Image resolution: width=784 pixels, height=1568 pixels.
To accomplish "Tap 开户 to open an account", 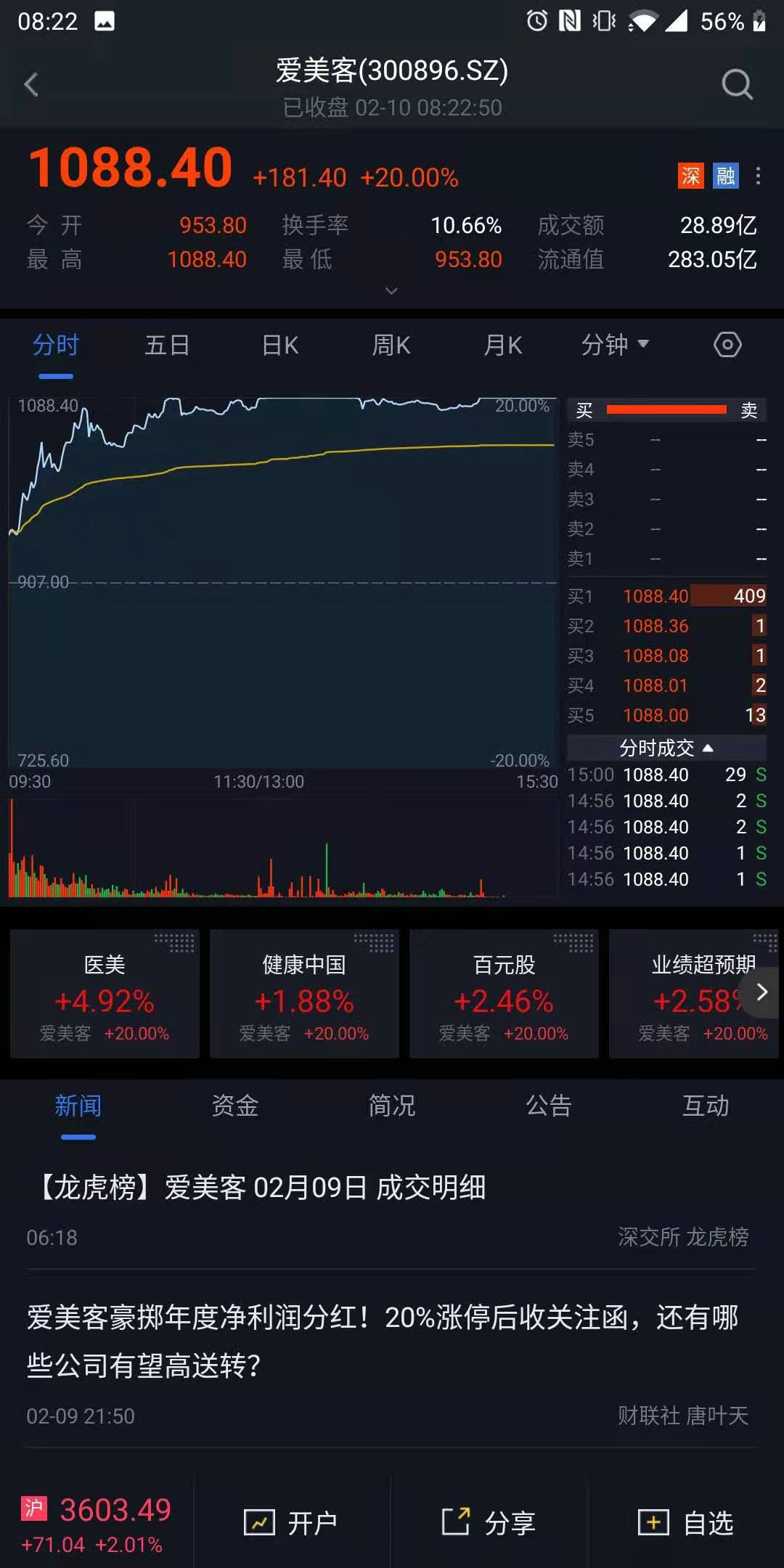I will tap(292, 1522).
